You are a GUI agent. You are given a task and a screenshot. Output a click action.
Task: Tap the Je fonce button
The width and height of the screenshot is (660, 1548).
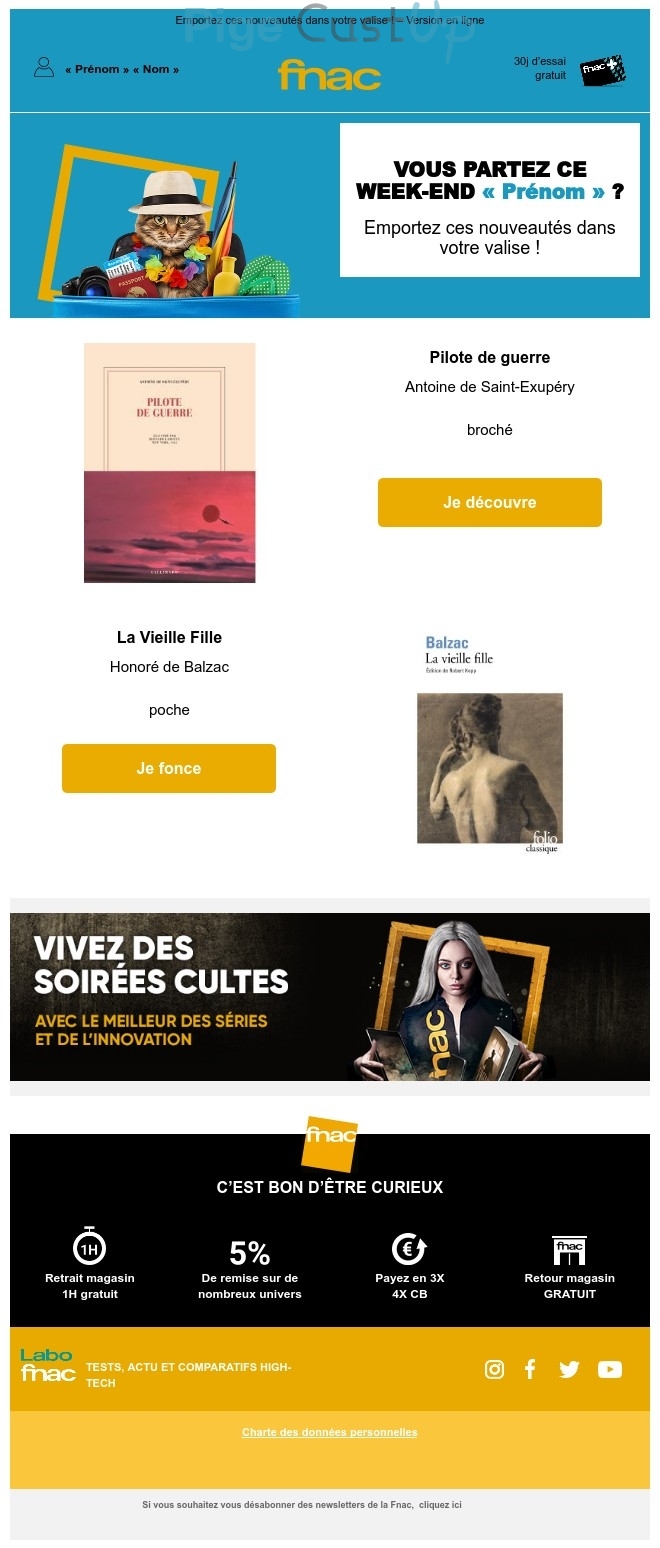pyautogui.click(x=168, y=768)
